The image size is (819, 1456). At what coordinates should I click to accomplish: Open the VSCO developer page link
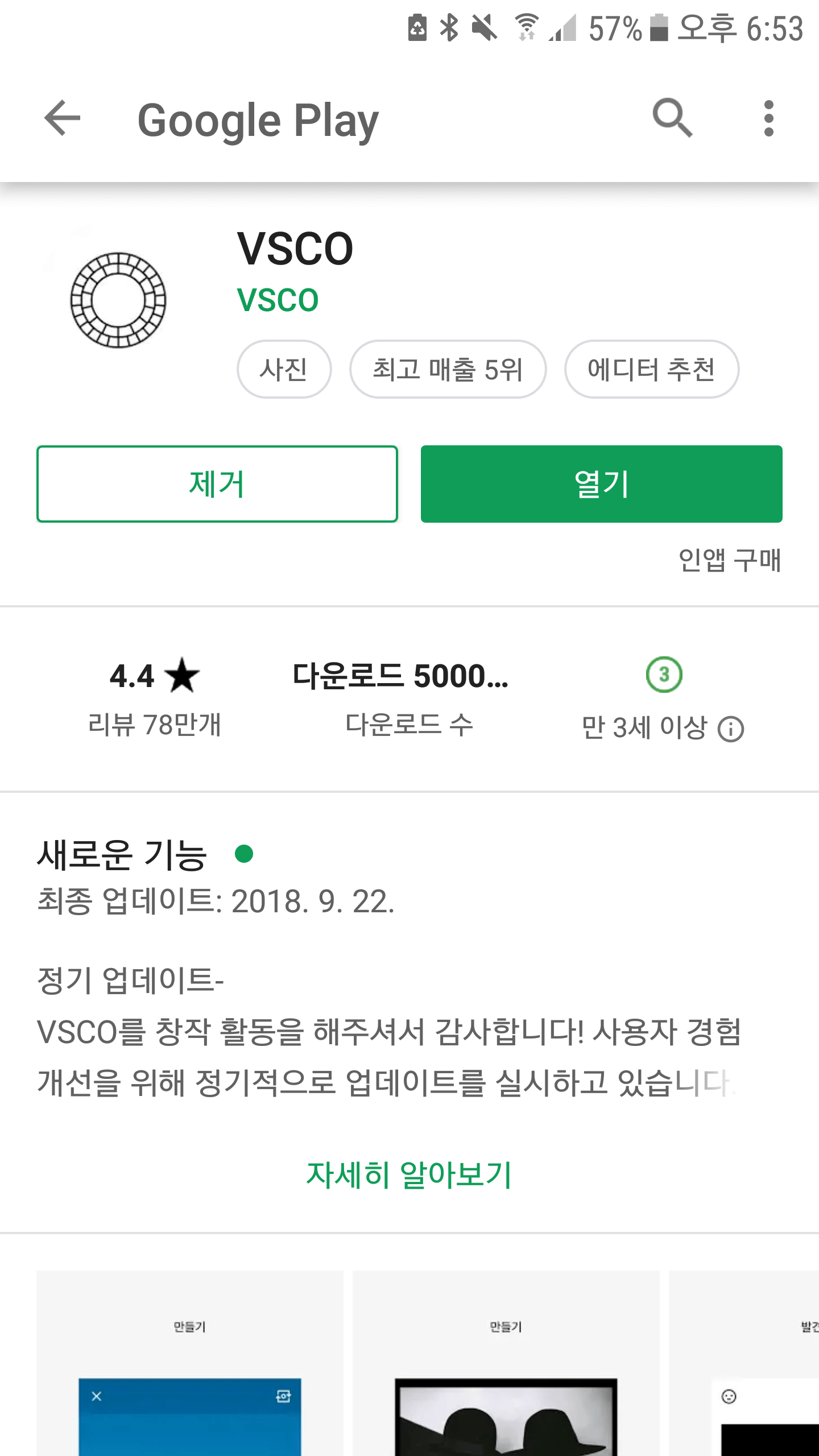coord(278,300)
